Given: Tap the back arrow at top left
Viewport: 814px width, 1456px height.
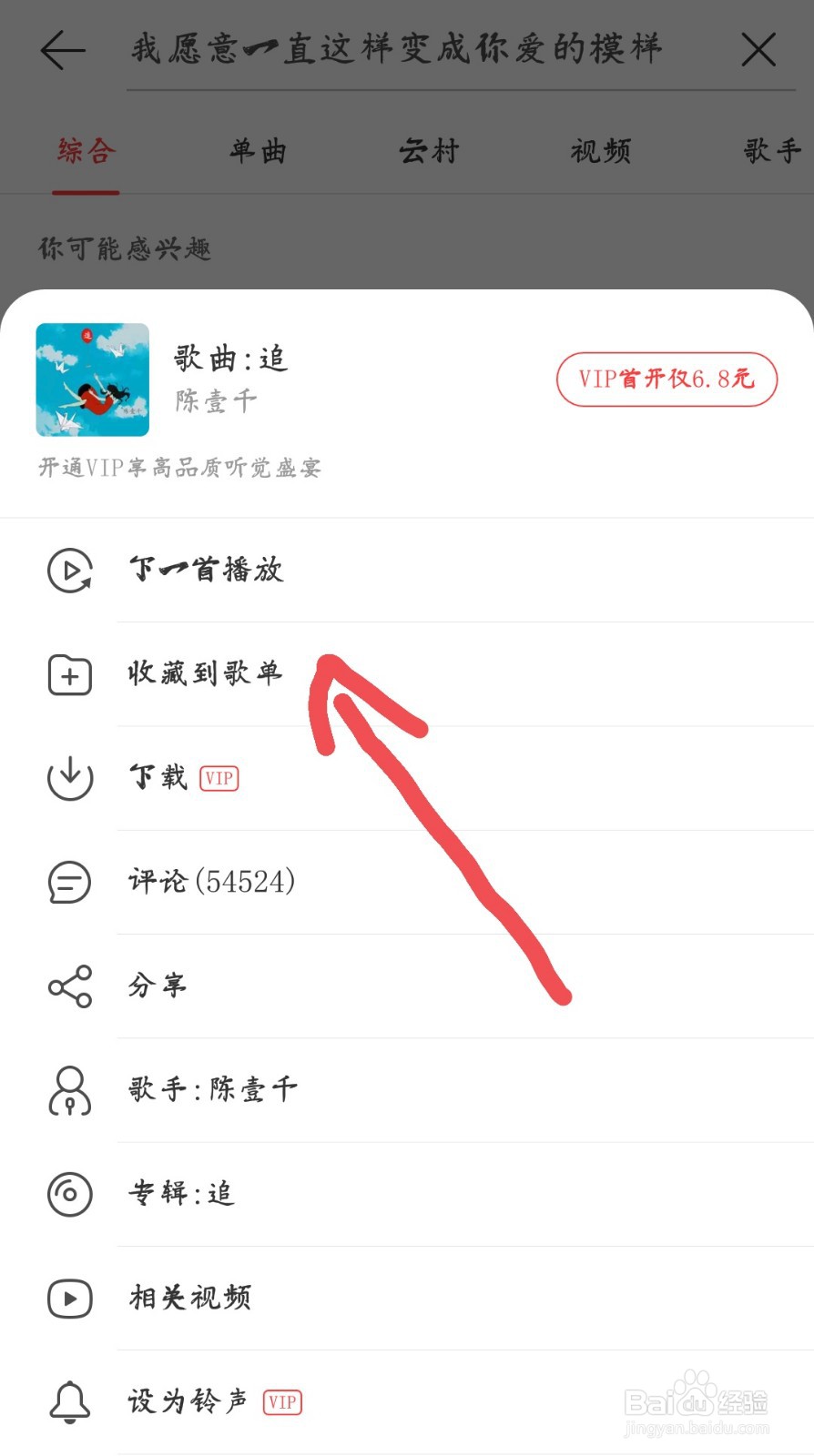Looking at the screenshot, I should pos(61,50).
